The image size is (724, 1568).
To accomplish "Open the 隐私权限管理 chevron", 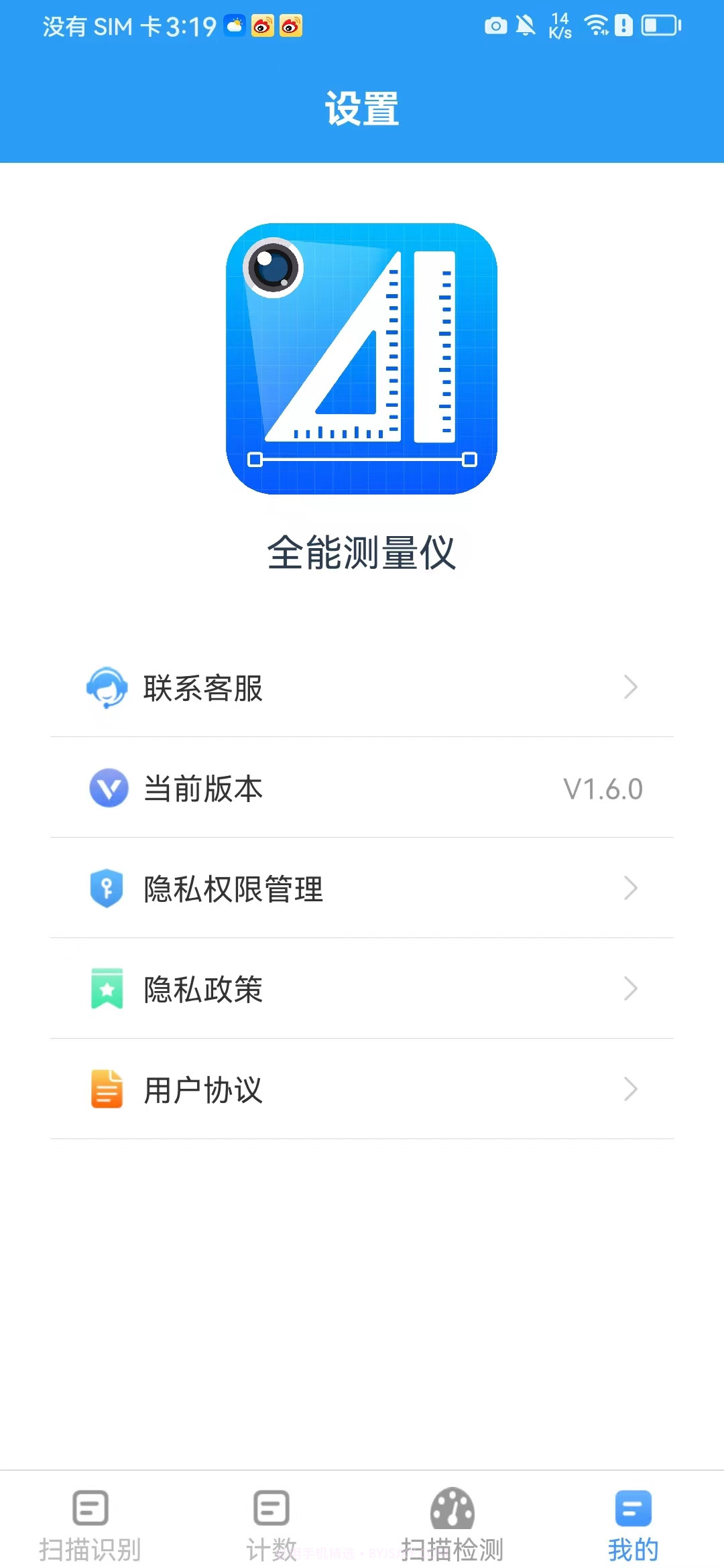I will pyautogui.click(x=630, y=889).
